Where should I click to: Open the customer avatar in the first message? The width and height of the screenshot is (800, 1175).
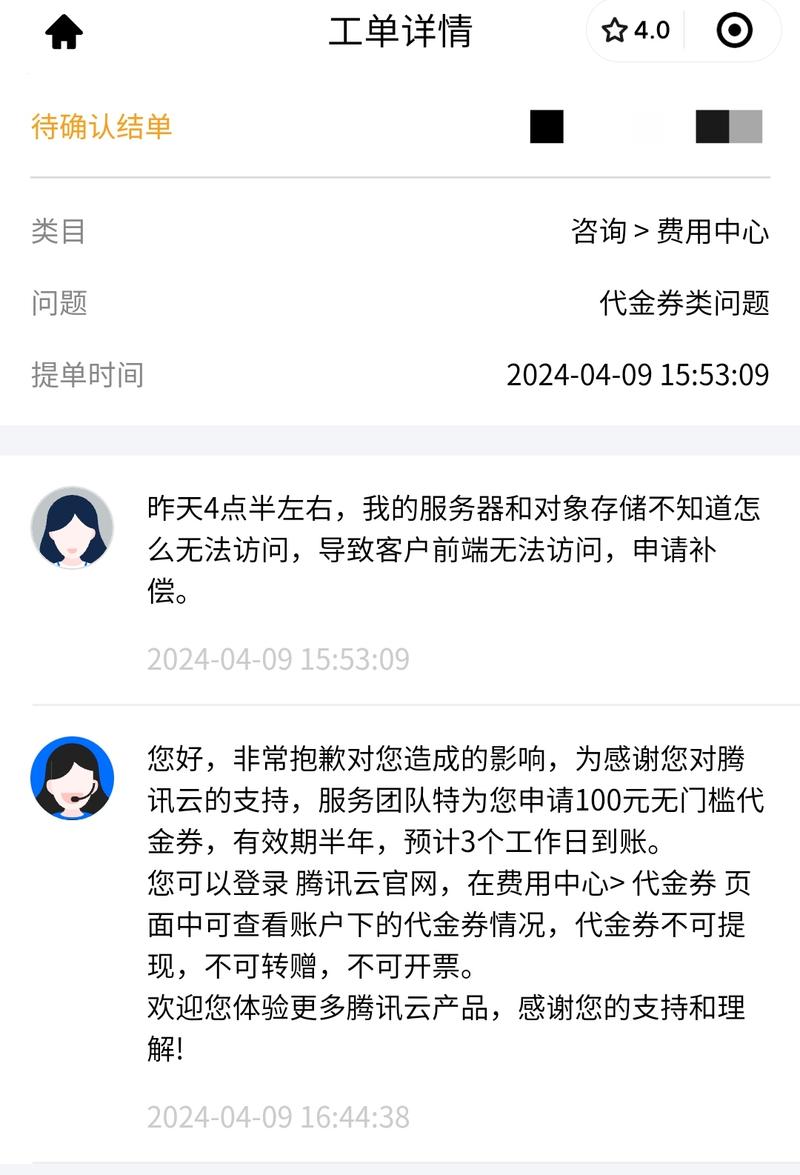coord(70,527)
